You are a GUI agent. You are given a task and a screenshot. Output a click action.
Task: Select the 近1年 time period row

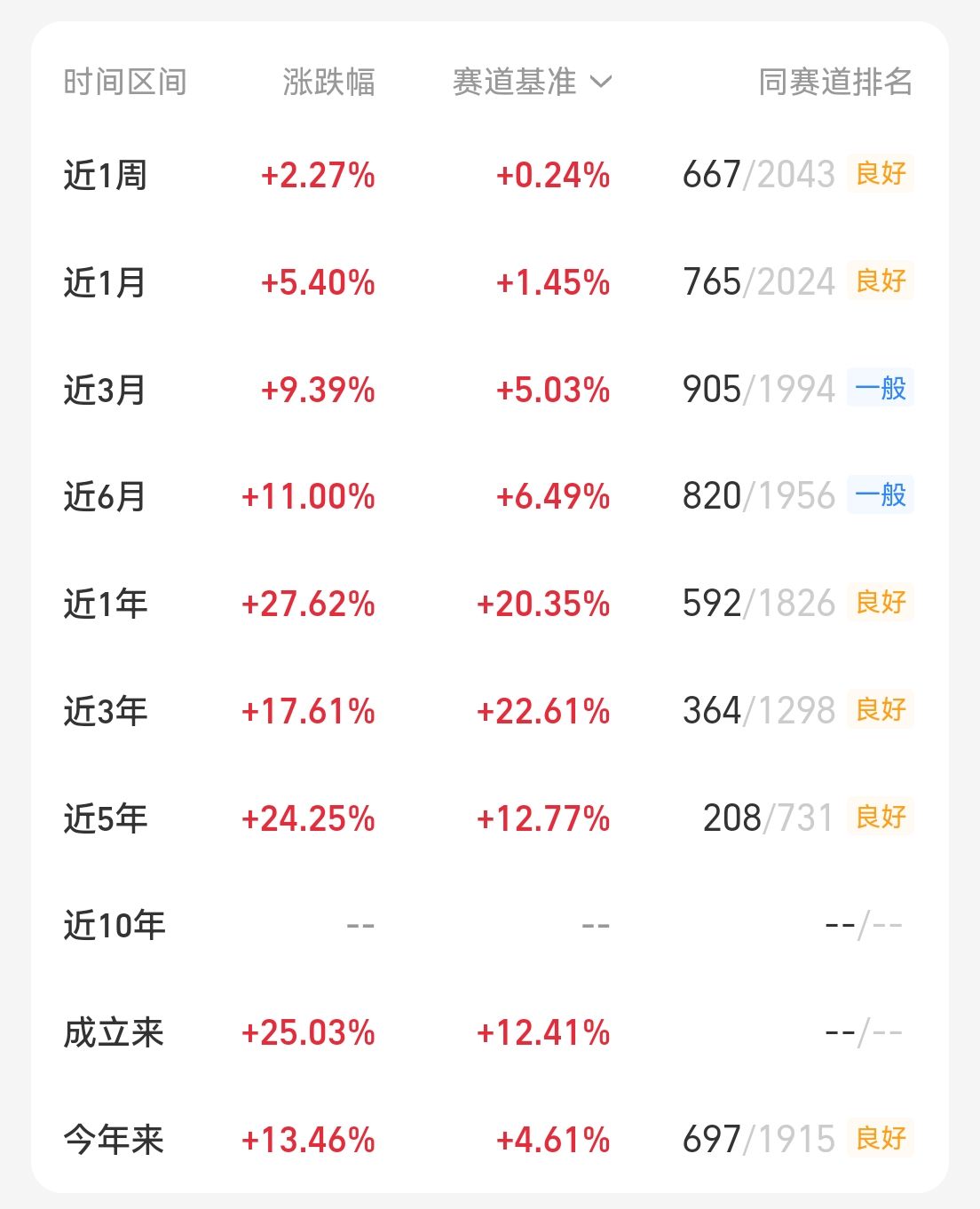click(107, 604)
